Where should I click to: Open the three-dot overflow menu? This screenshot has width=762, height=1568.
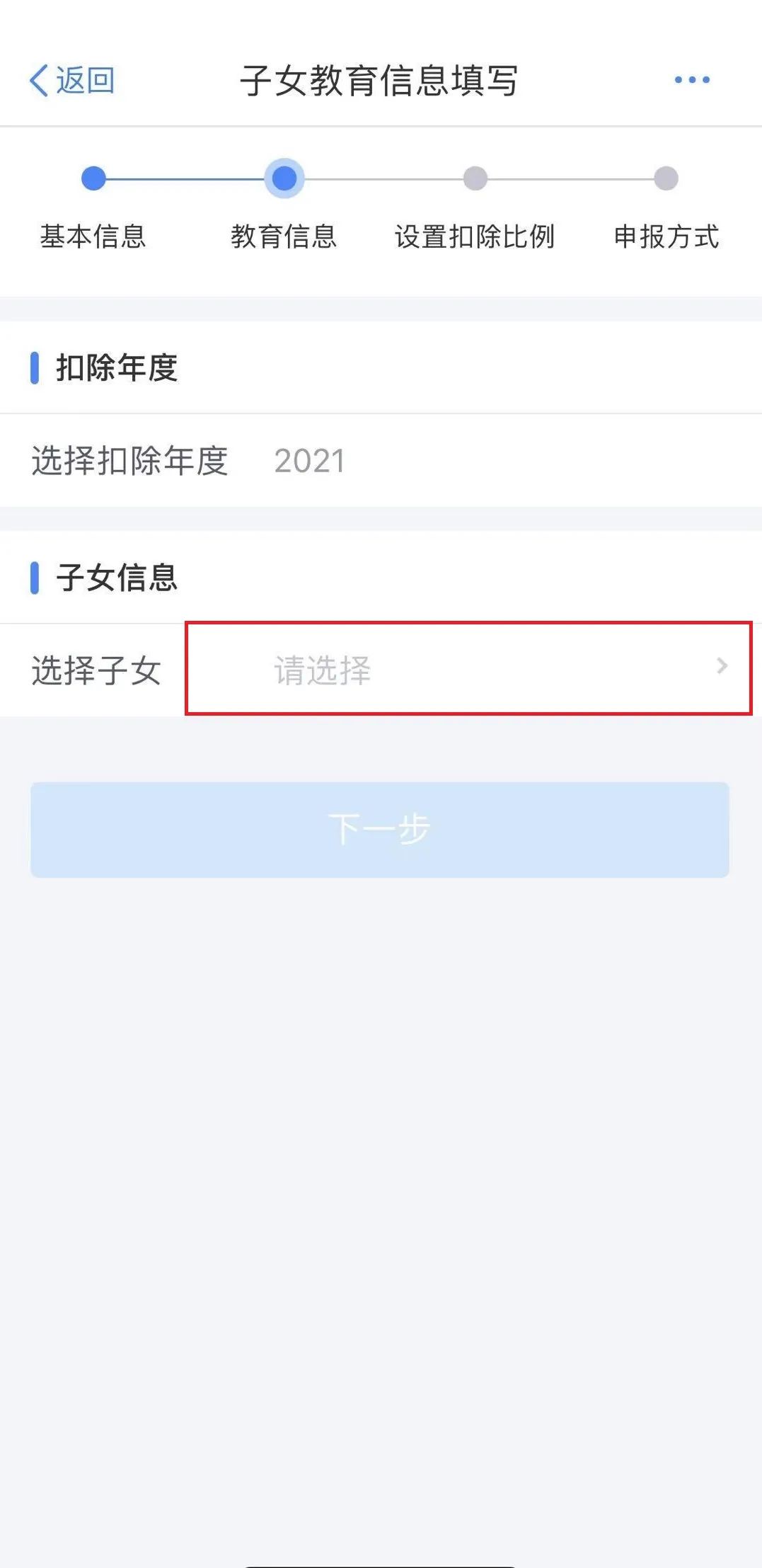pos(691,80)
